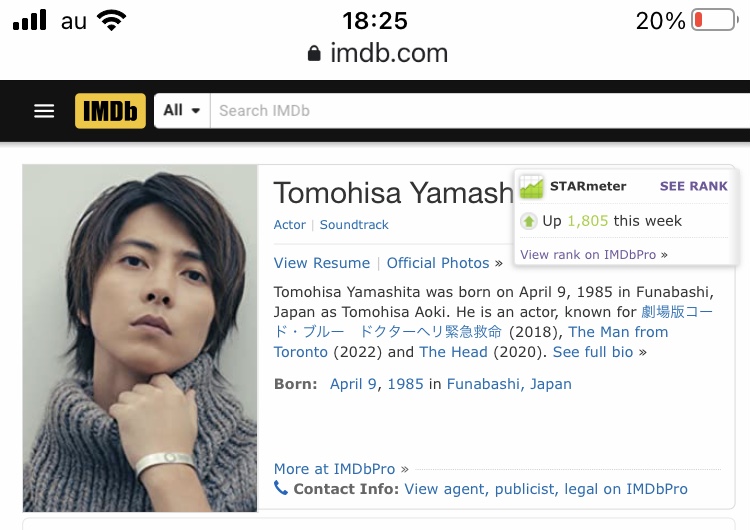This screenshot has height=530, width=750.
Task: Open the View Resume link
Action: [322, 263]
